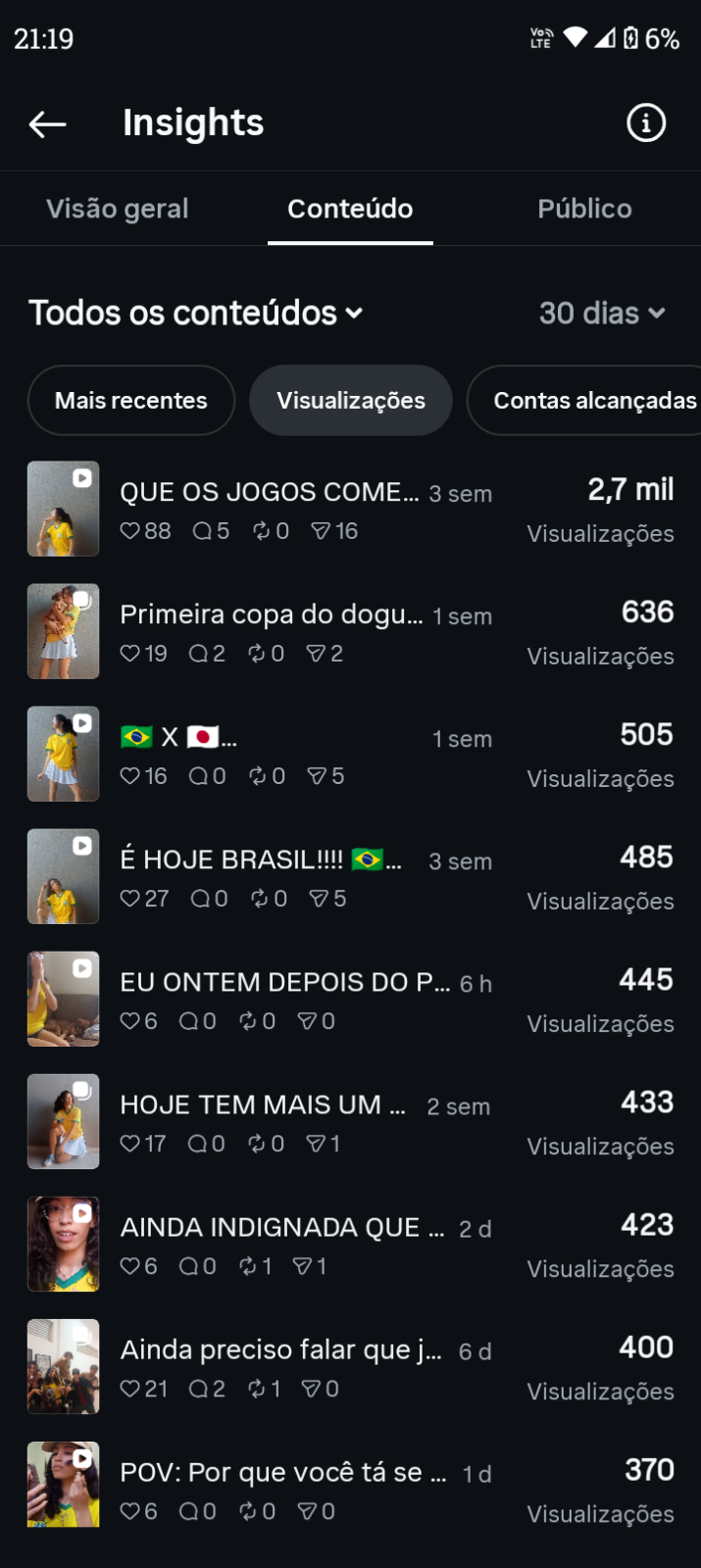Switch to the Visão geral tab
701x1568 pixels.
pyautogui.click(x=117, y=209)
